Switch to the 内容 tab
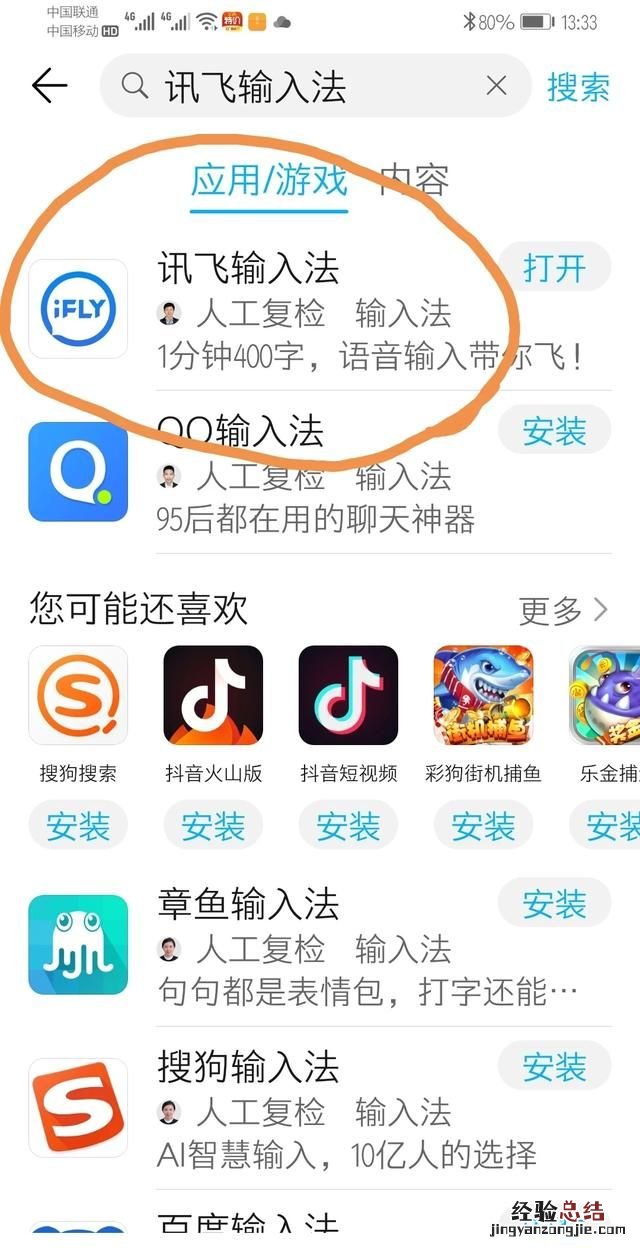 pyautogui.click(x=413, y=181)
